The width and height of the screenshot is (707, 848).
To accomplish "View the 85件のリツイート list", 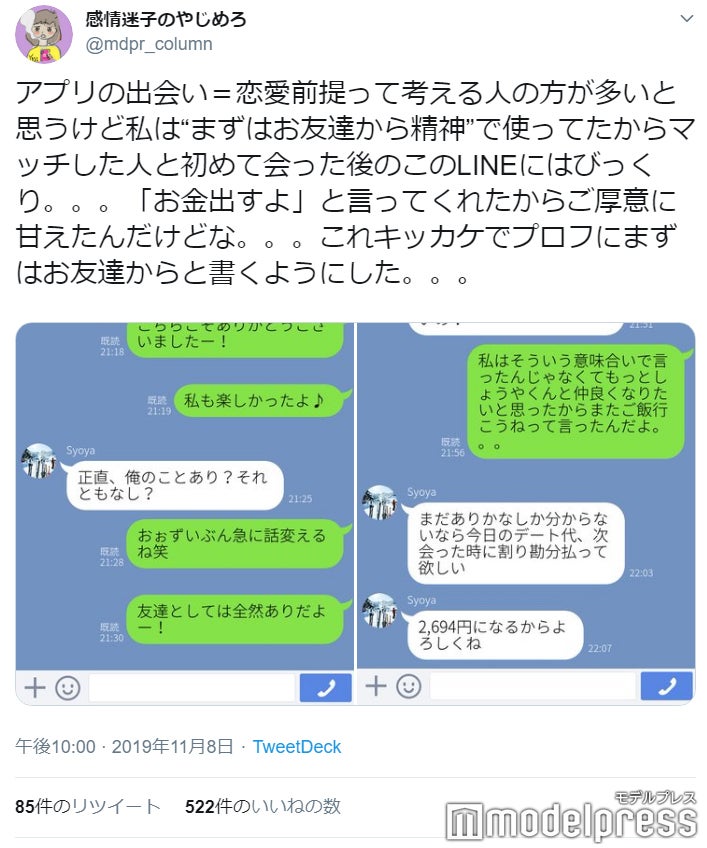I will [x=88, y=806].
